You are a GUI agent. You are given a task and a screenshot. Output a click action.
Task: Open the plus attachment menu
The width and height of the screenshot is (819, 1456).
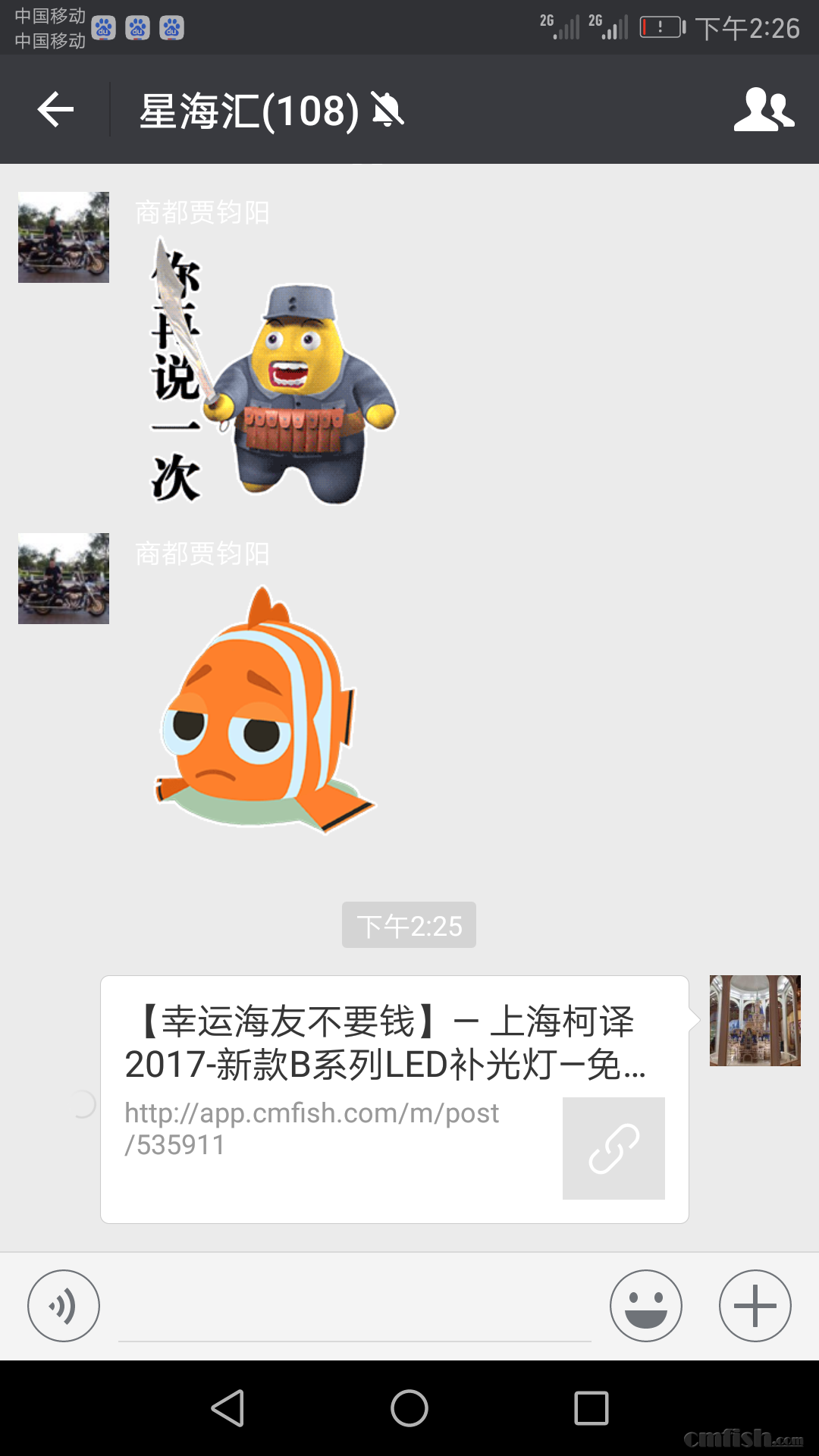(755, 1306)
